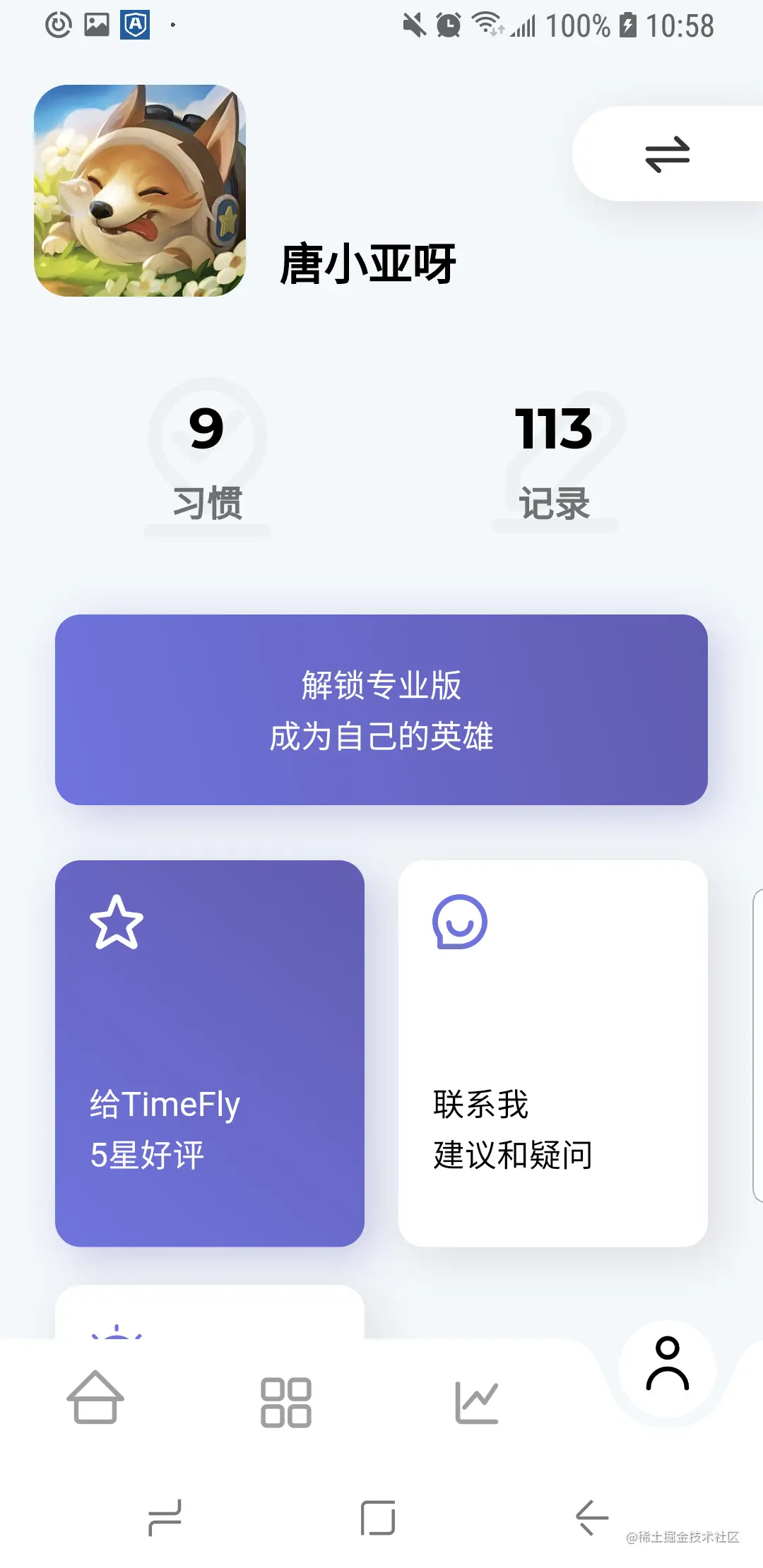View the 9 习惯 habits count
763x1568 pixels.
click(x=207, y=461)
